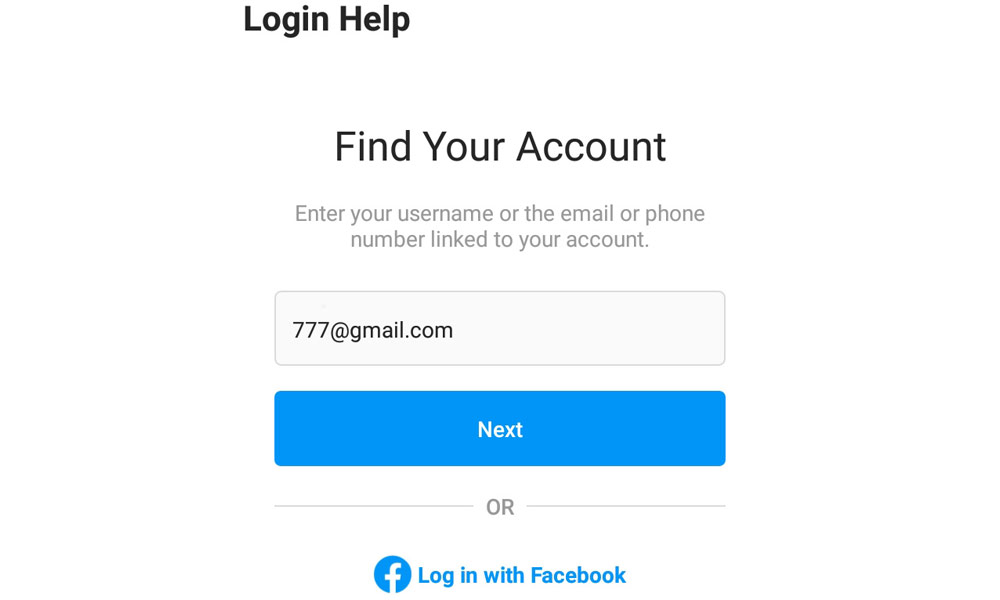
Task: Log in with Facebook
Action: [x=501, y=575]
